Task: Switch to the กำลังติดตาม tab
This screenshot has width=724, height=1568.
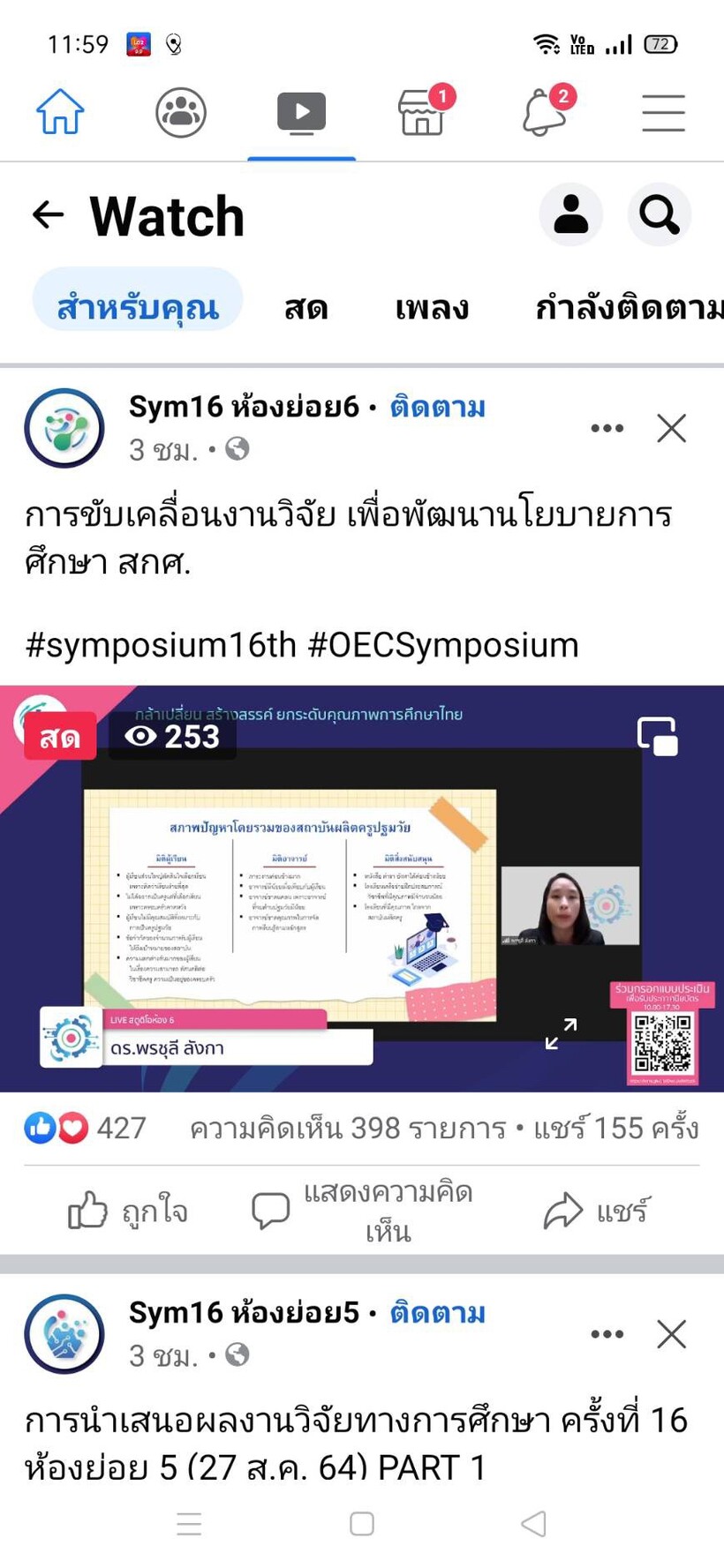Action: tap(629, 308)
